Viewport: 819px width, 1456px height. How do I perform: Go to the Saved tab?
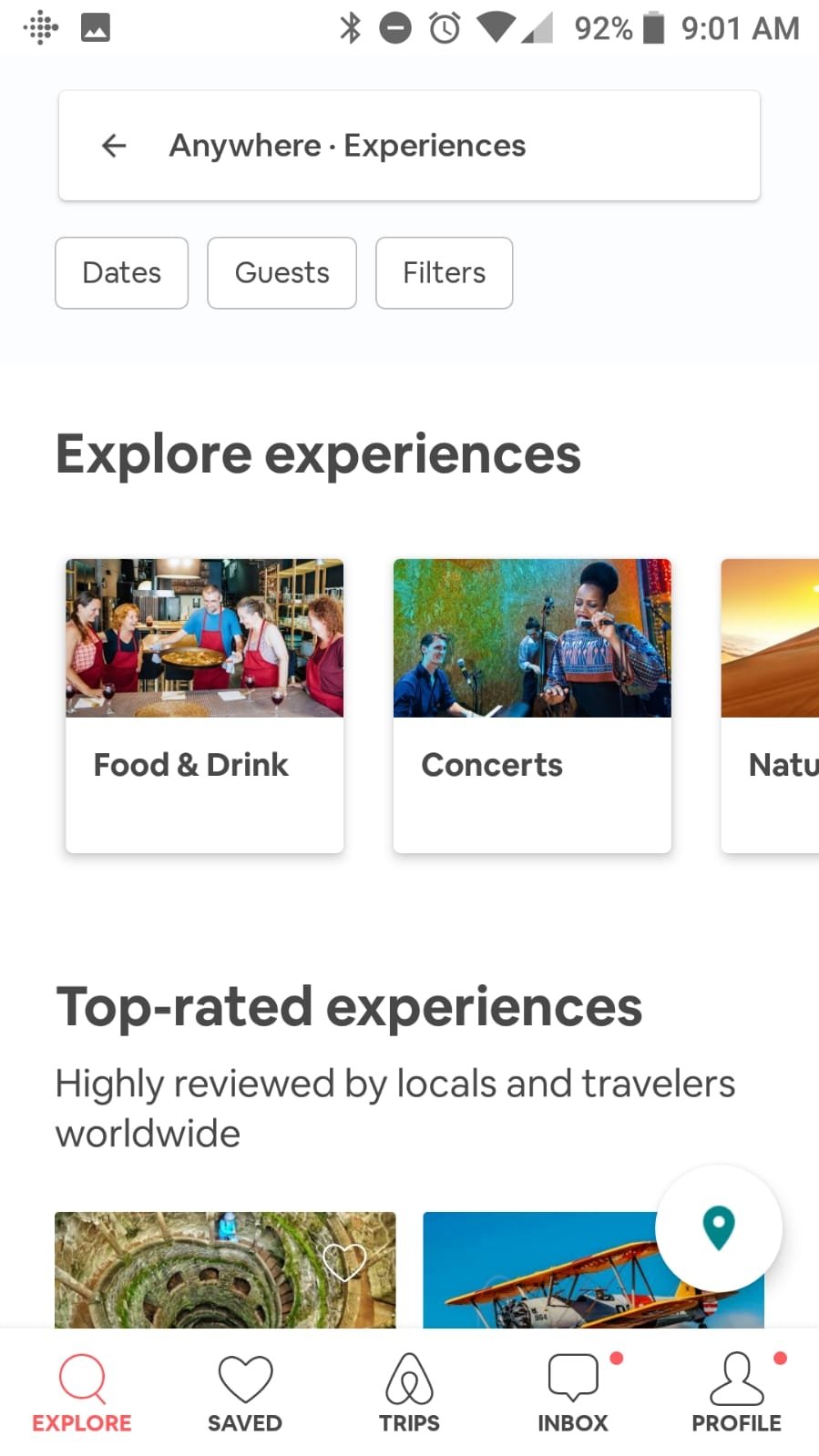click(x=245, y=1393)
